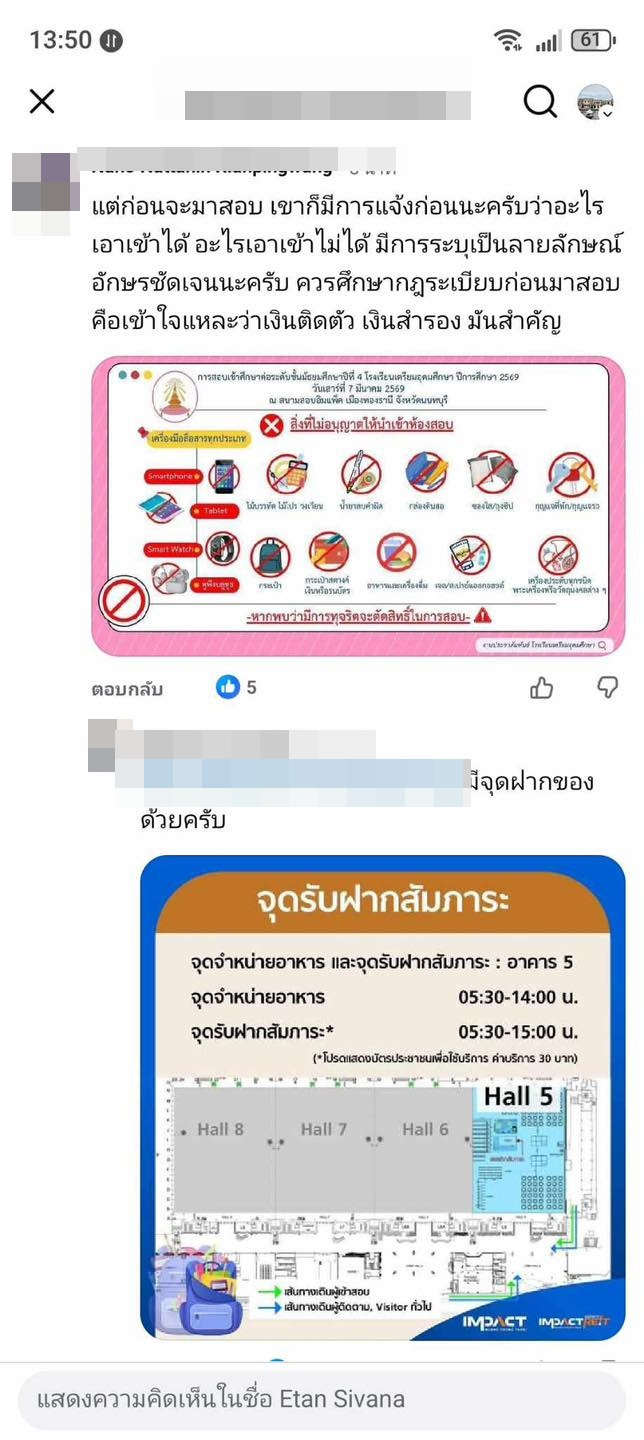Open the prohibited exam items image
The image size is (644, 1440).
358,507
